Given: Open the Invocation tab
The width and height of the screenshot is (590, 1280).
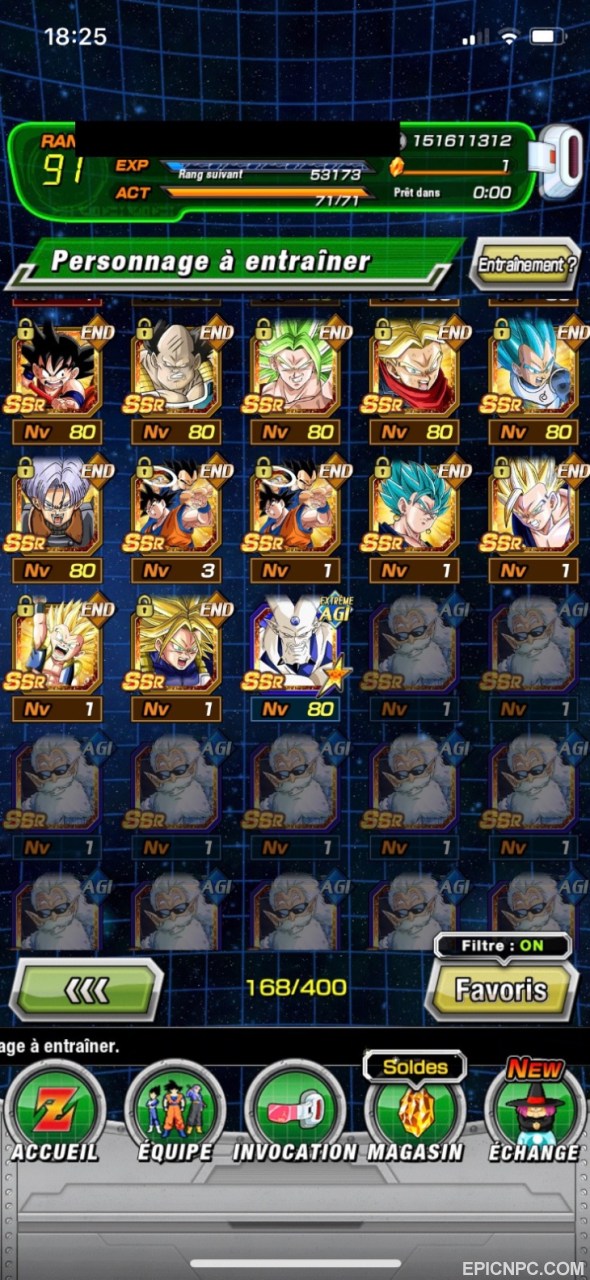Looking at the screenshot, I should (295, 1111).
